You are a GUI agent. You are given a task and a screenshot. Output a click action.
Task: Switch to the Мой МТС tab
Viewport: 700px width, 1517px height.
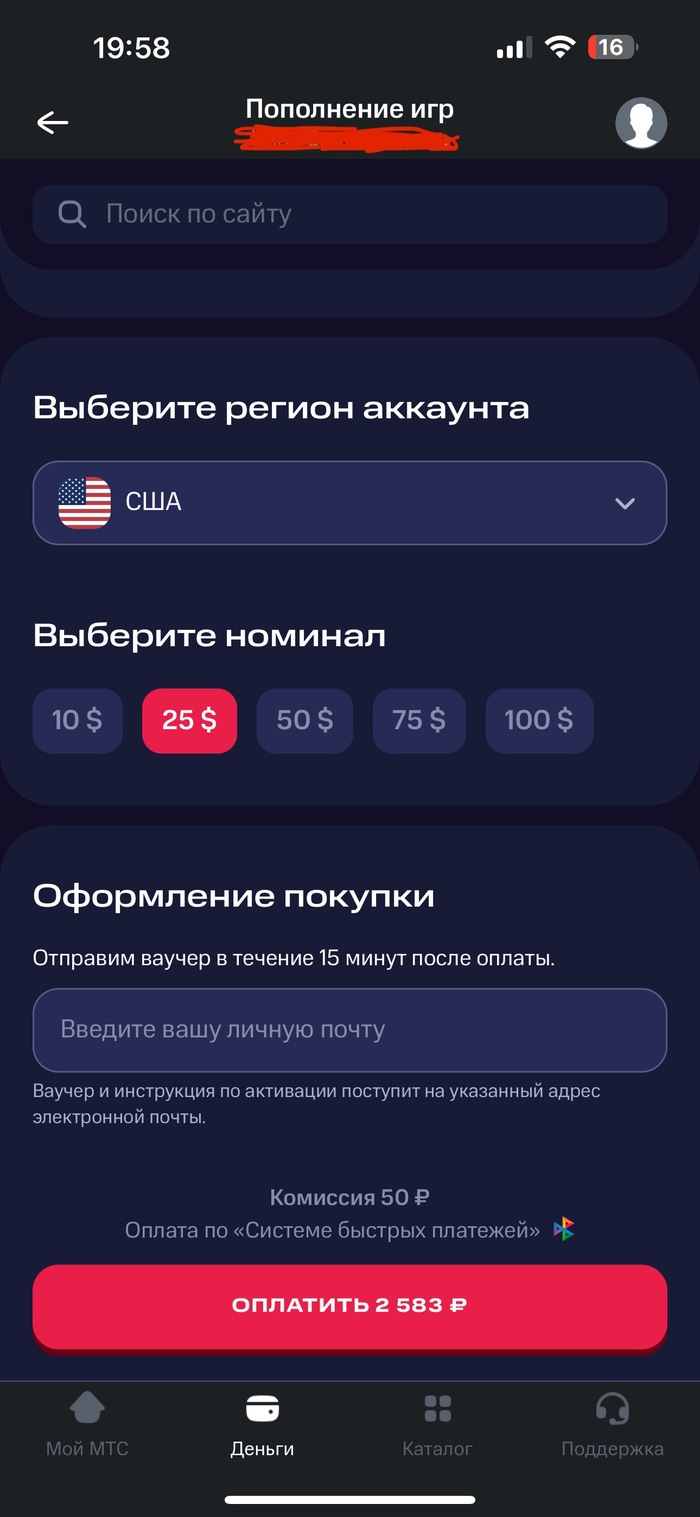(x=87, y=1425)
